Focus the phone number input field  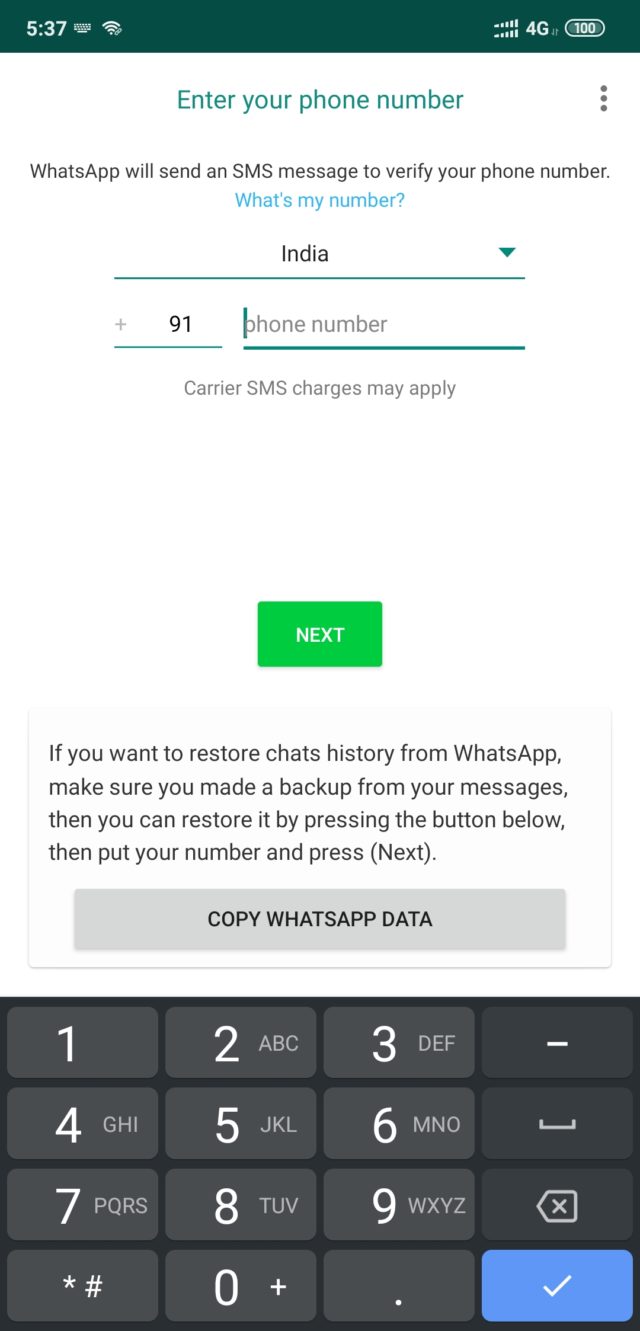(x=384, y=324)
